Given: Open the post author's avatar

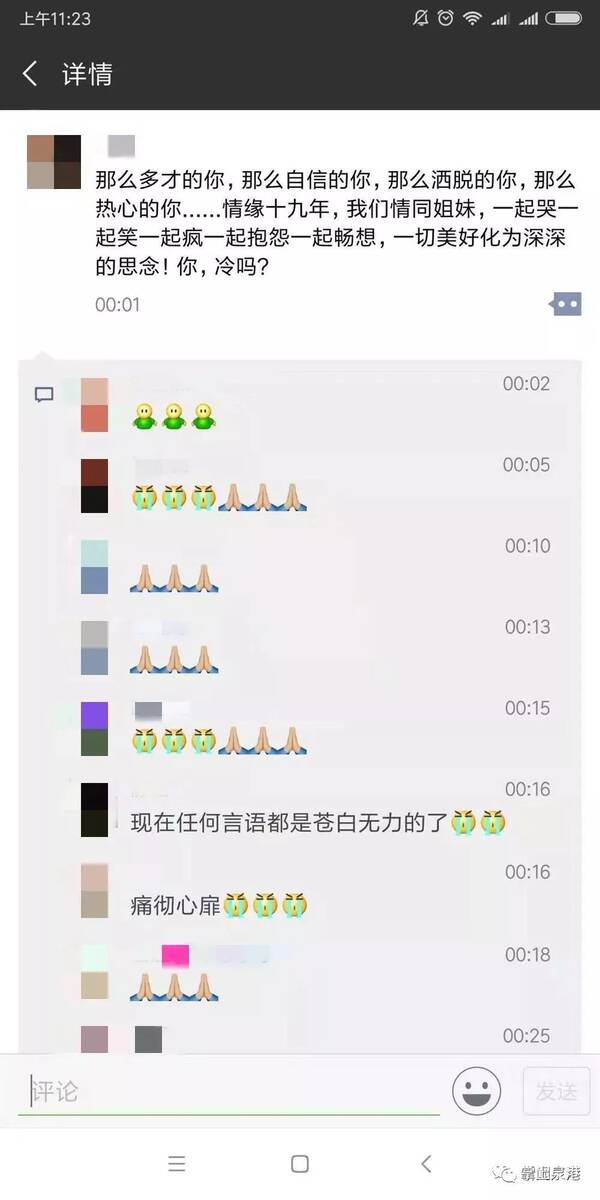Looking at the screenshot, I should [x=54, y=161].
